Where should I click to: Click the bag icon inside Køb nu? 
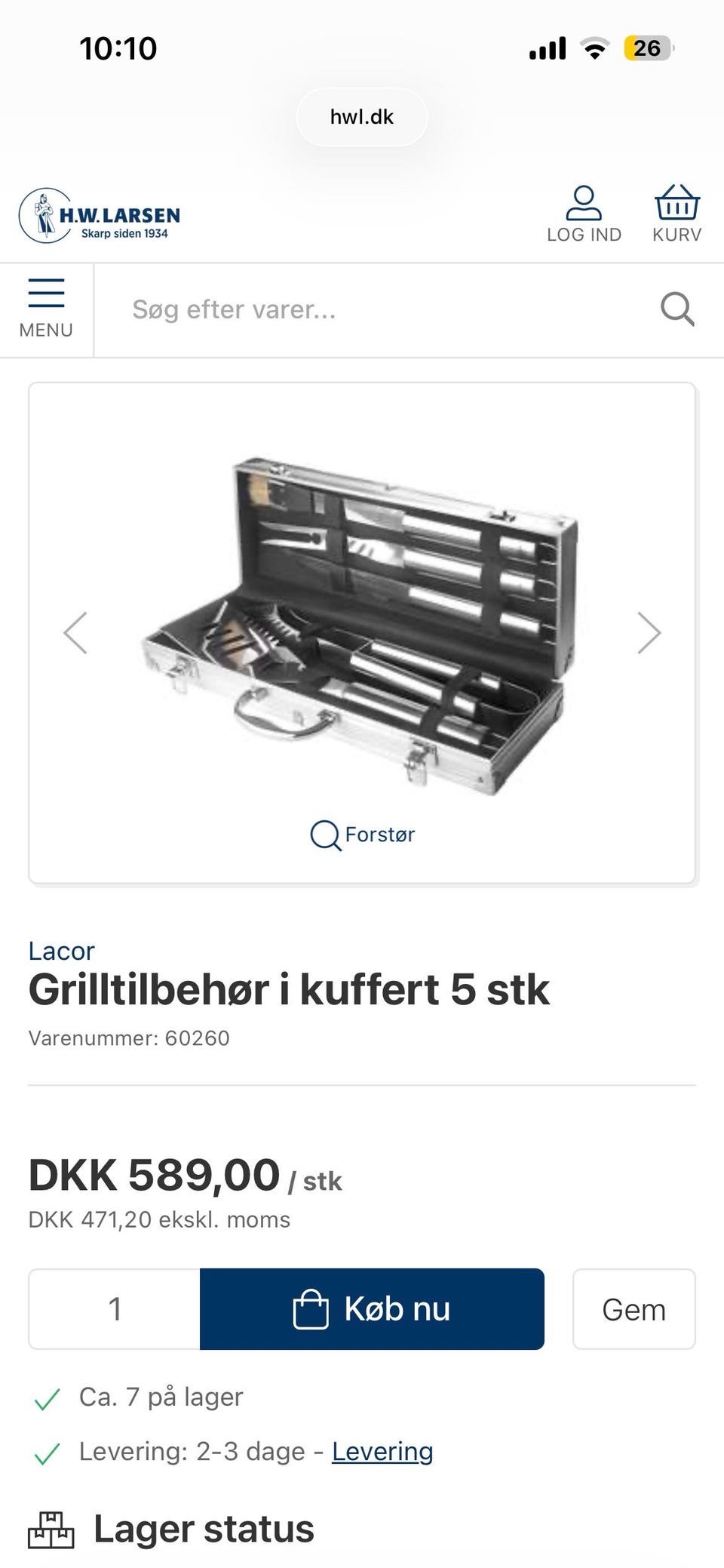coord(311,1309)
